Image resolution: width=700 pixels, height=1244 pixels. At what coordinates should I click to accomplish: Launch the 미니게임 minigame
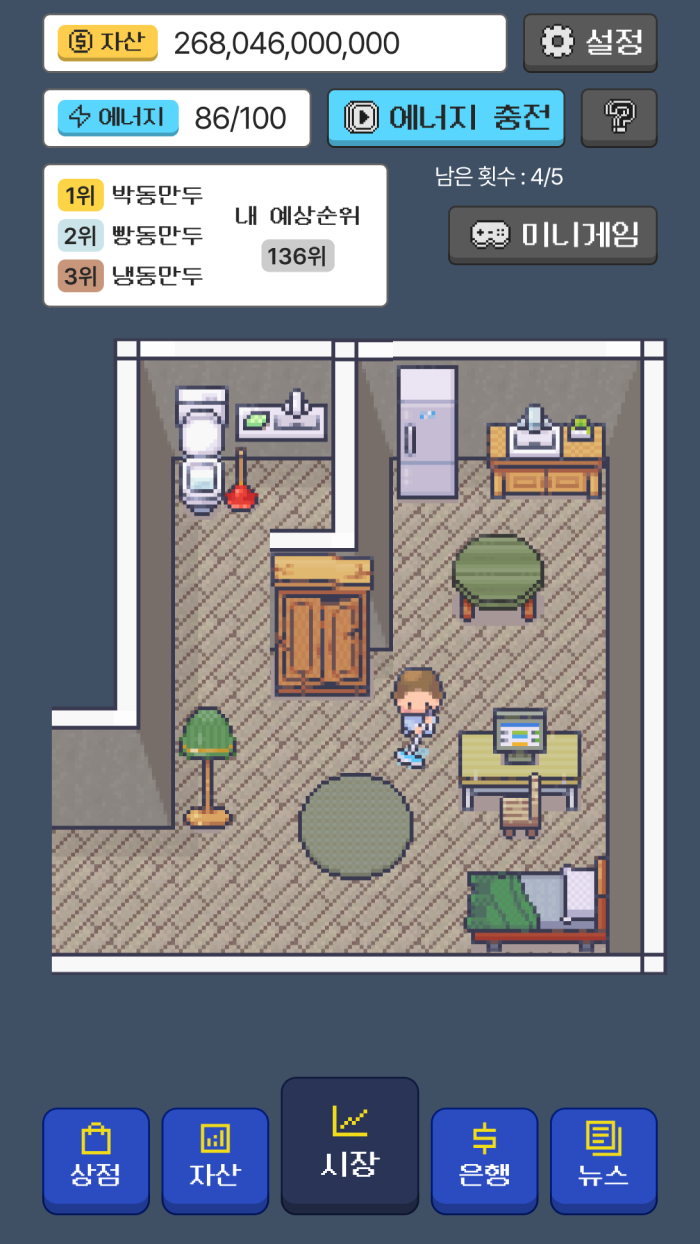pos(552,235)
